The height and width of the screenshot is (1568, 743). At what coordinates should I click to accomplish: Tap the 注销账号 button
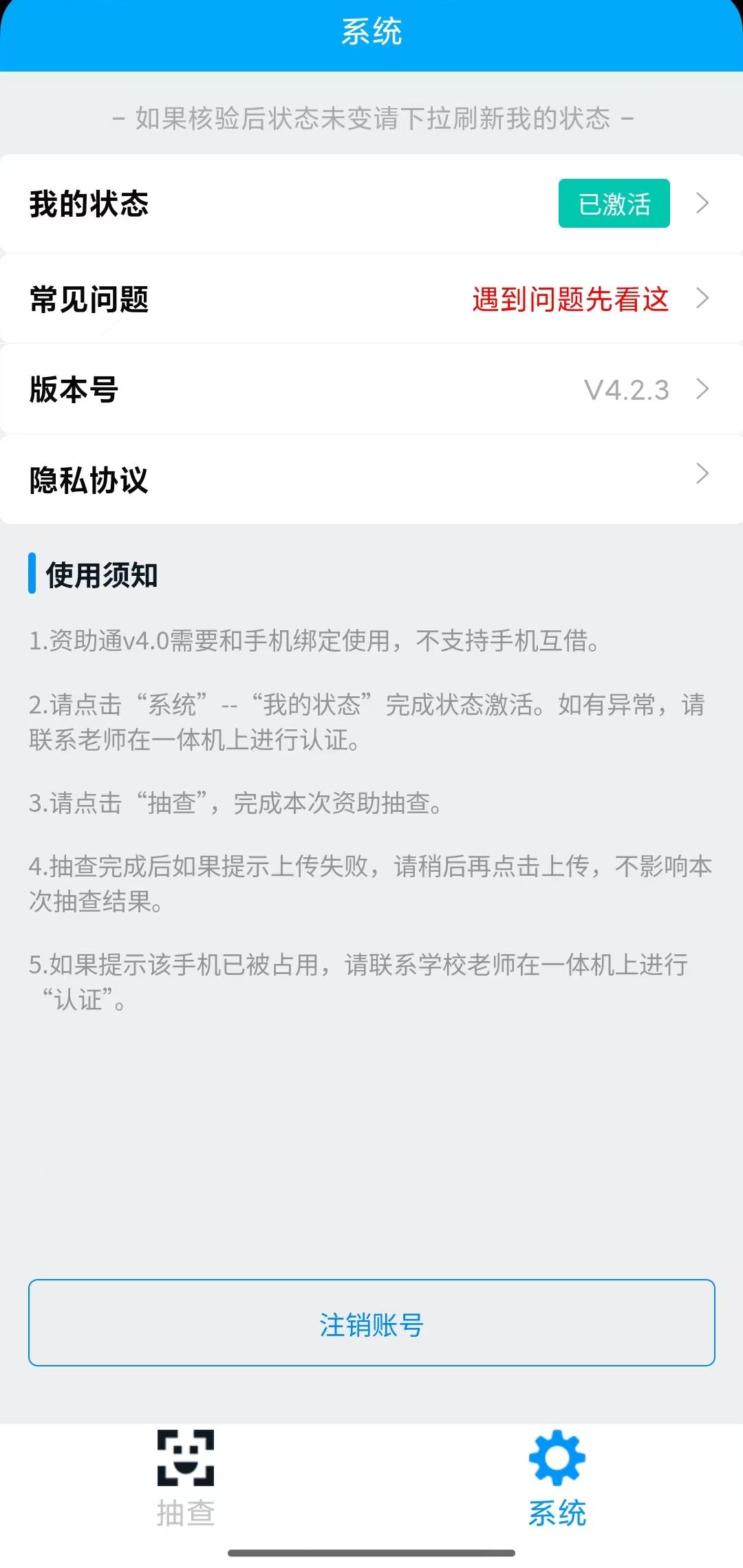(x=371, y=1323)
